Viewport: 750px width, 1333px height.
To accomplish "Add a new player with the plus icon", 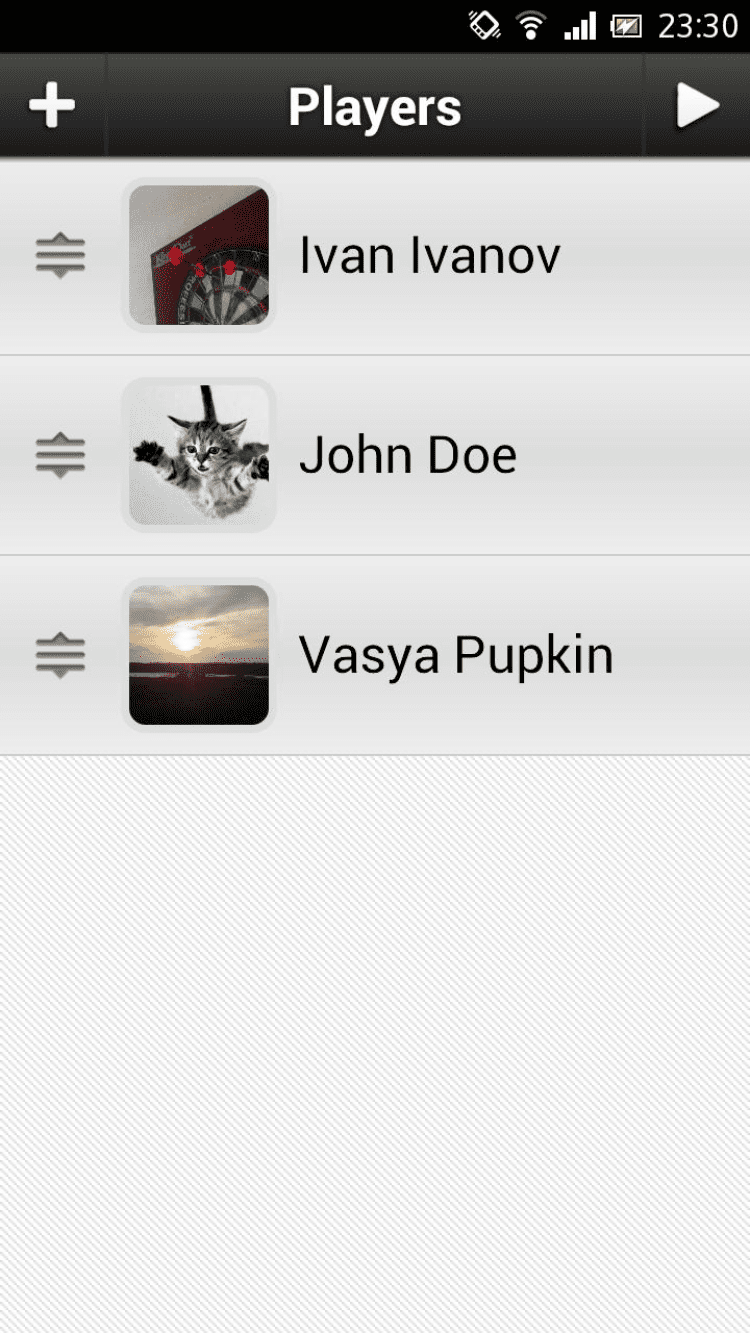I will (52, 106).
